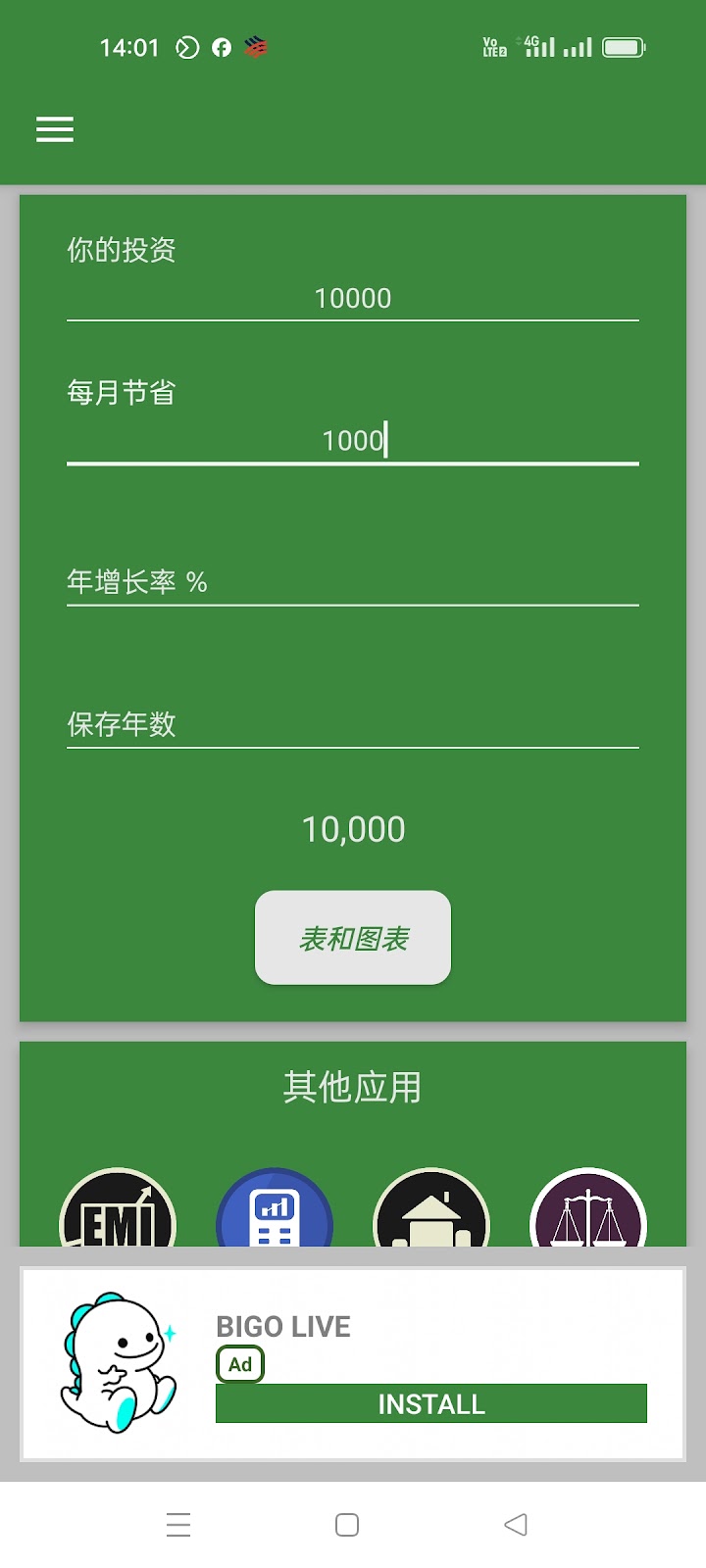
Task: Go to the system home screen
Action: pyautogui.click(x=347, y=1525)
